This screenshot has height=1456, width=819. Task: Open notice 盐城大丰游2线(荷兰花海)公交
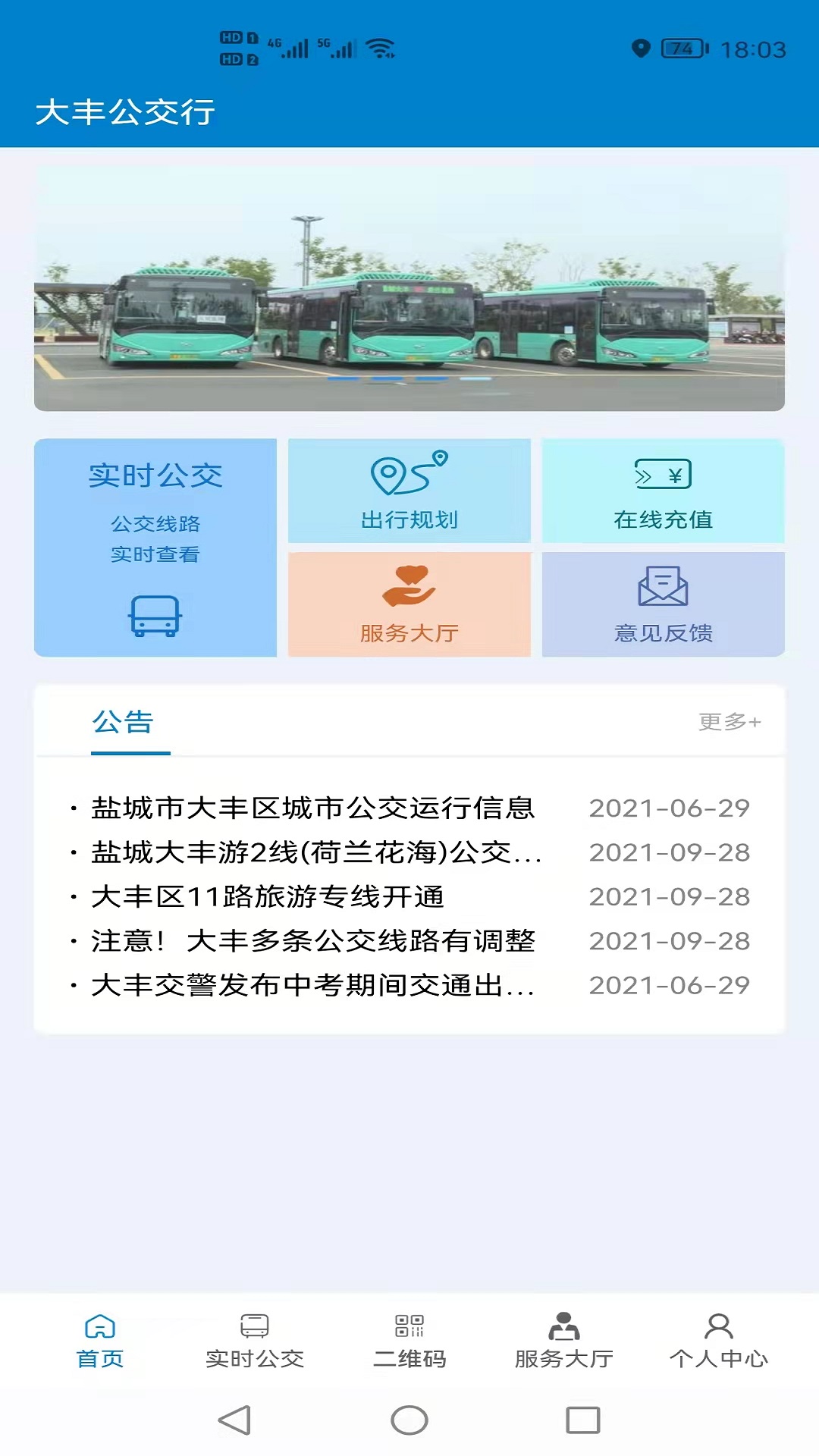click(x=315, y=852)
